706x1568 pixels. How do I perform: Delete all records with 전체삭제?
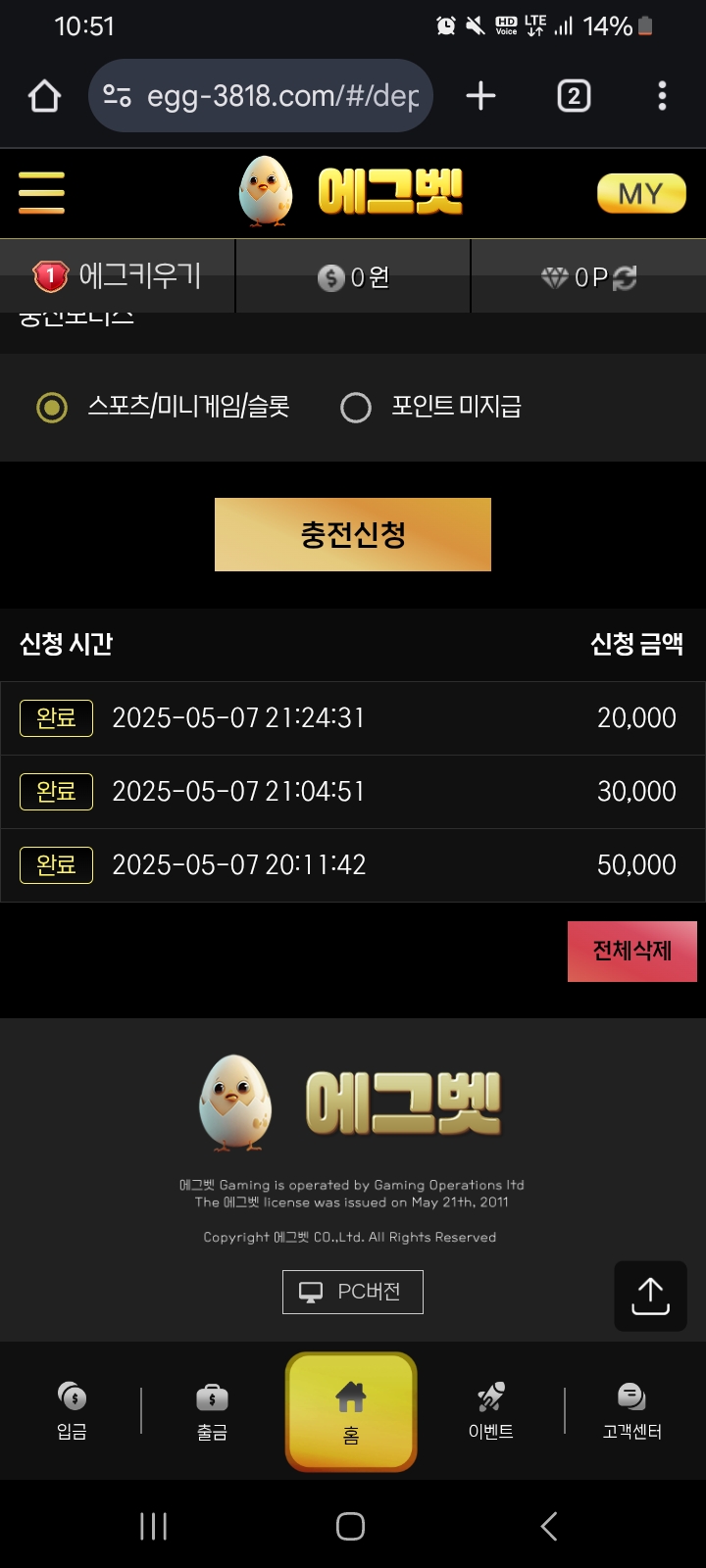pos(631,951)
